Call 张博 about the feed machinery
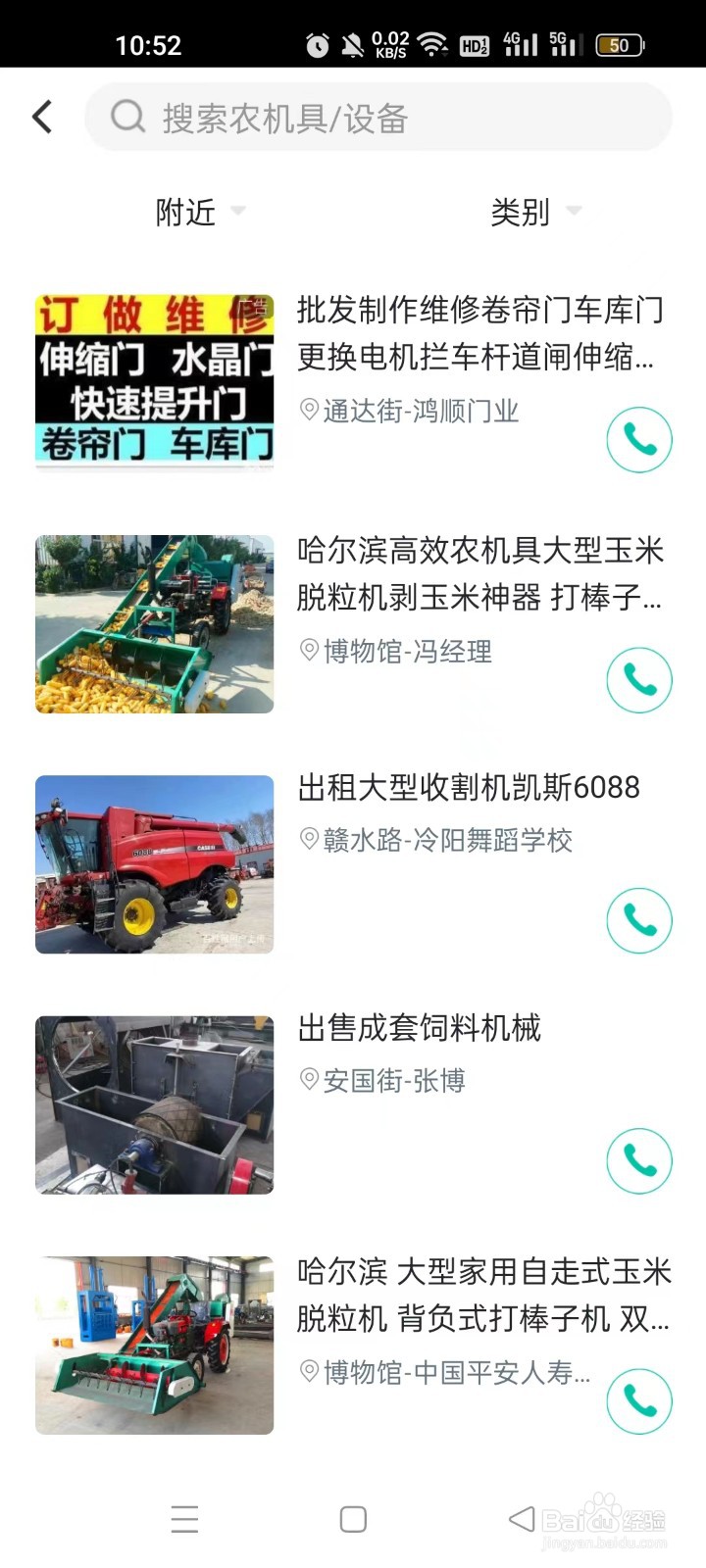This screenshot has height=1568, width=706. 638,1160
